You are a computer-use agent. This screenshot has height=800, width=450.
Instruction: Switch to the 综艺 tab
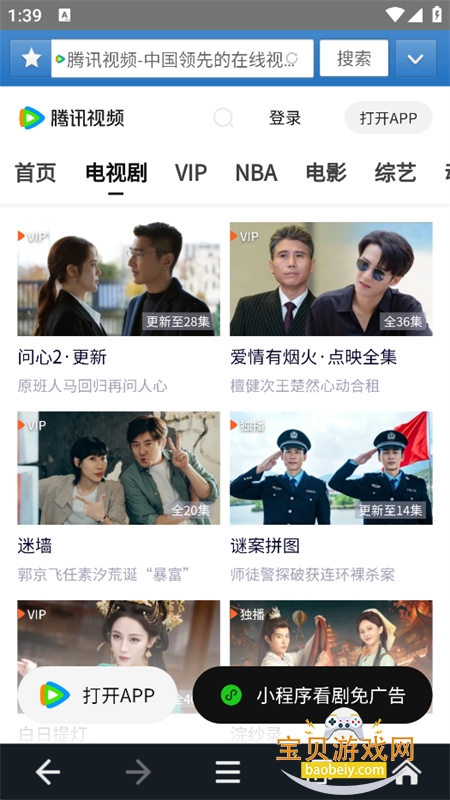(x=395, y=173)
